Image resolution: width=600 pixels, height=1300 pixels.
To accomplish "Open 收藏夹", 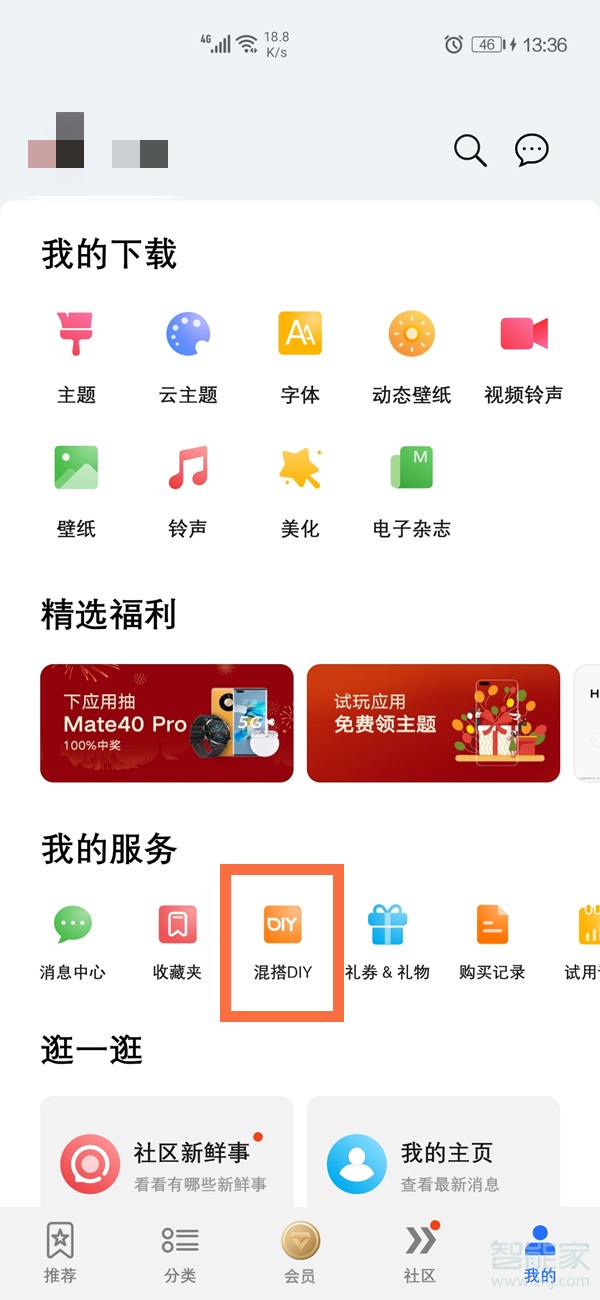I will [177, 942].
